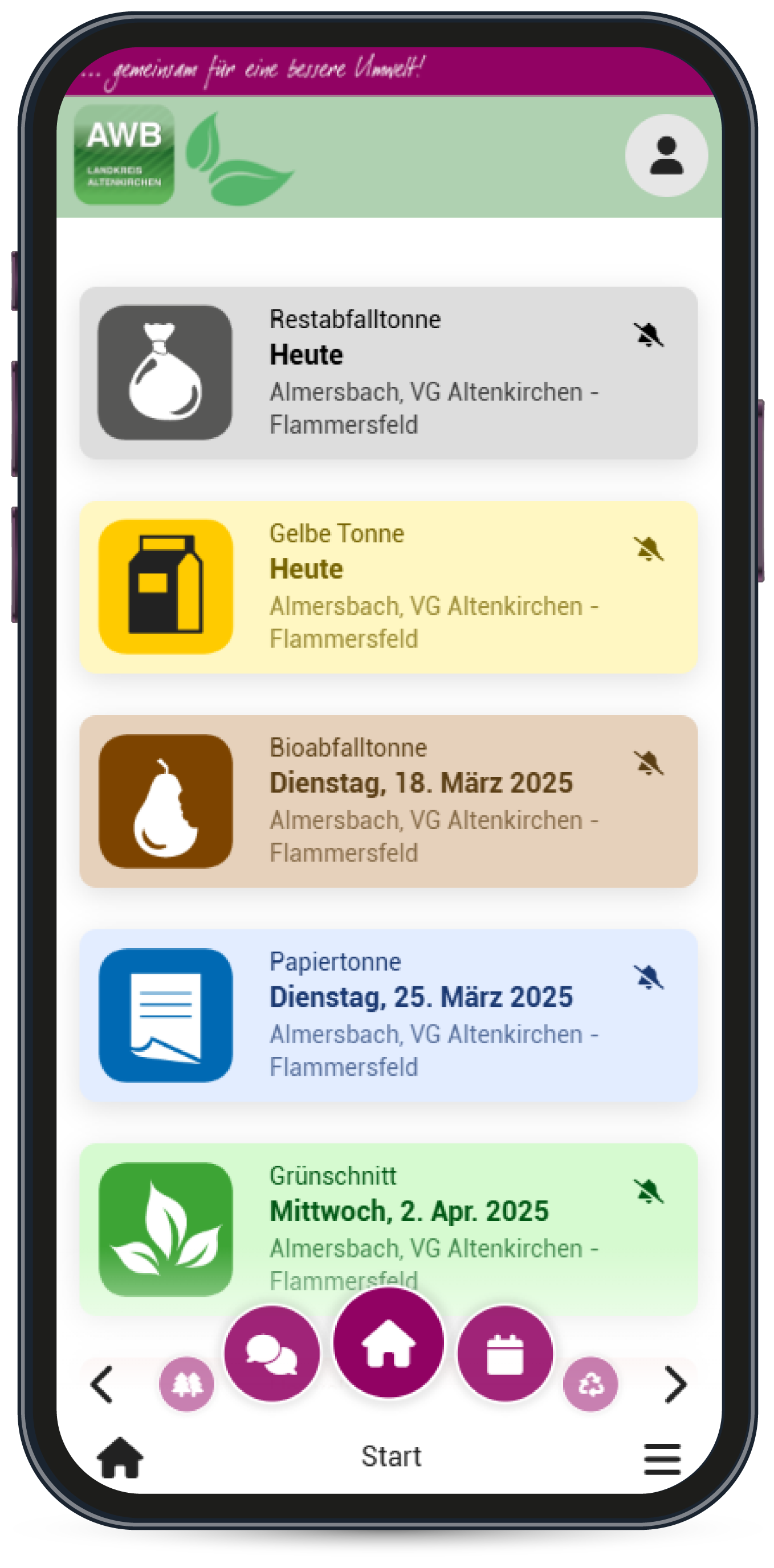Viewport: 774px width, 1568px height.
Task: Toggle the reminder bell for Restabfalltonne
Action: (x=649, y=335)
